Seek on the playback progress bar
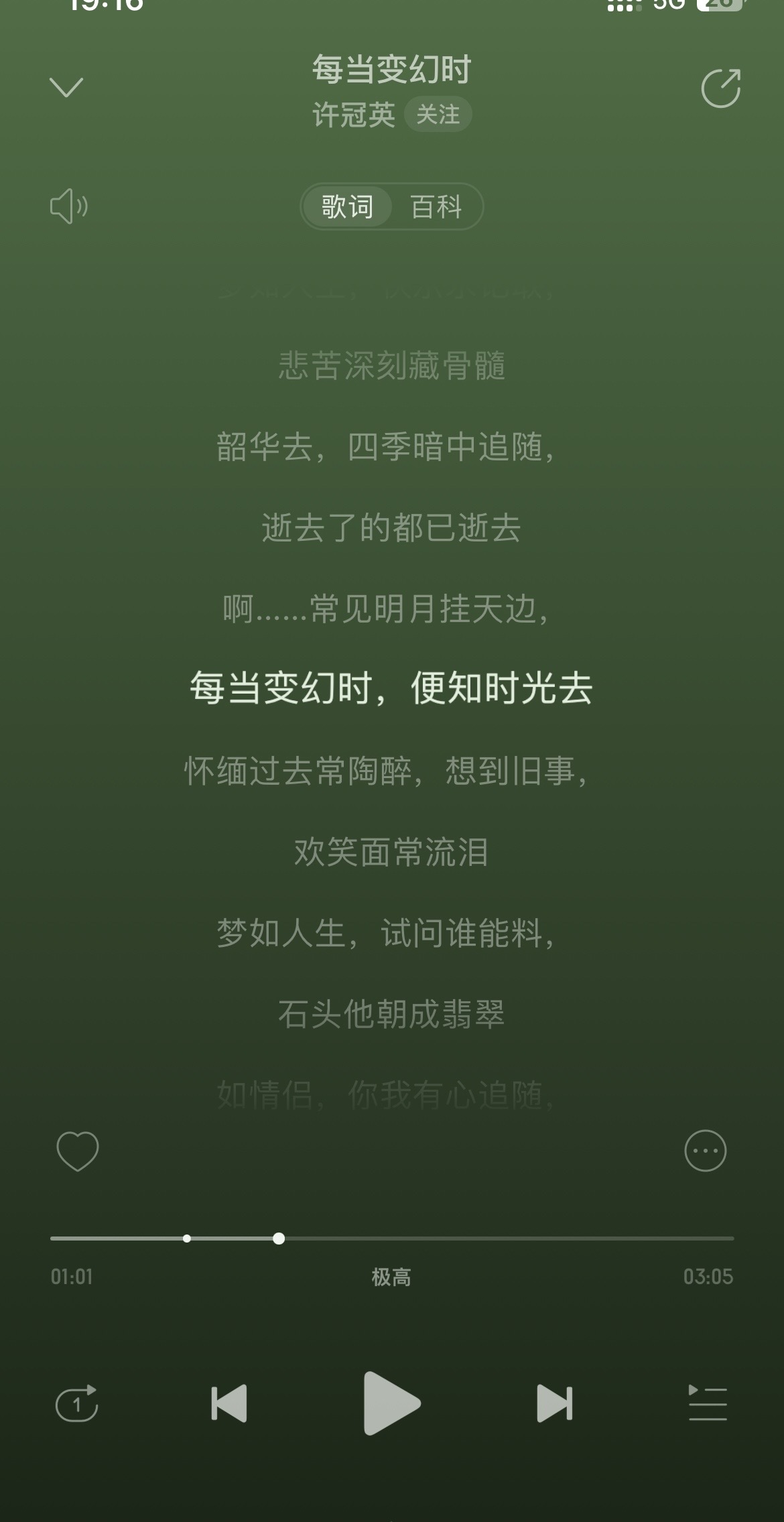The height and width of the screenshot is (1522, 784). coord(392,1239)
